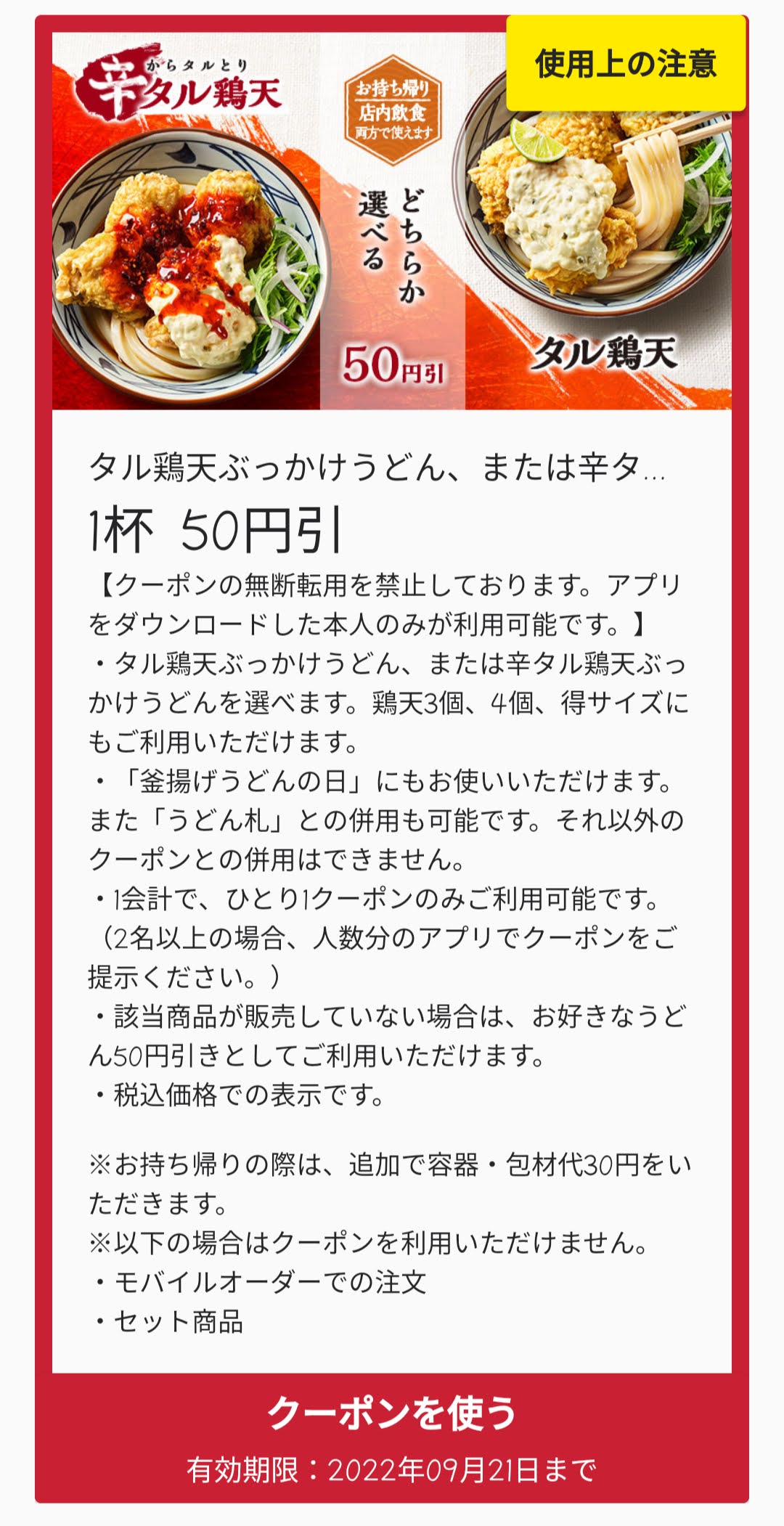Open the 使用上の注意 usage notes button
The width and height of the screenshot is (784, 1526).
click(626, 64)
